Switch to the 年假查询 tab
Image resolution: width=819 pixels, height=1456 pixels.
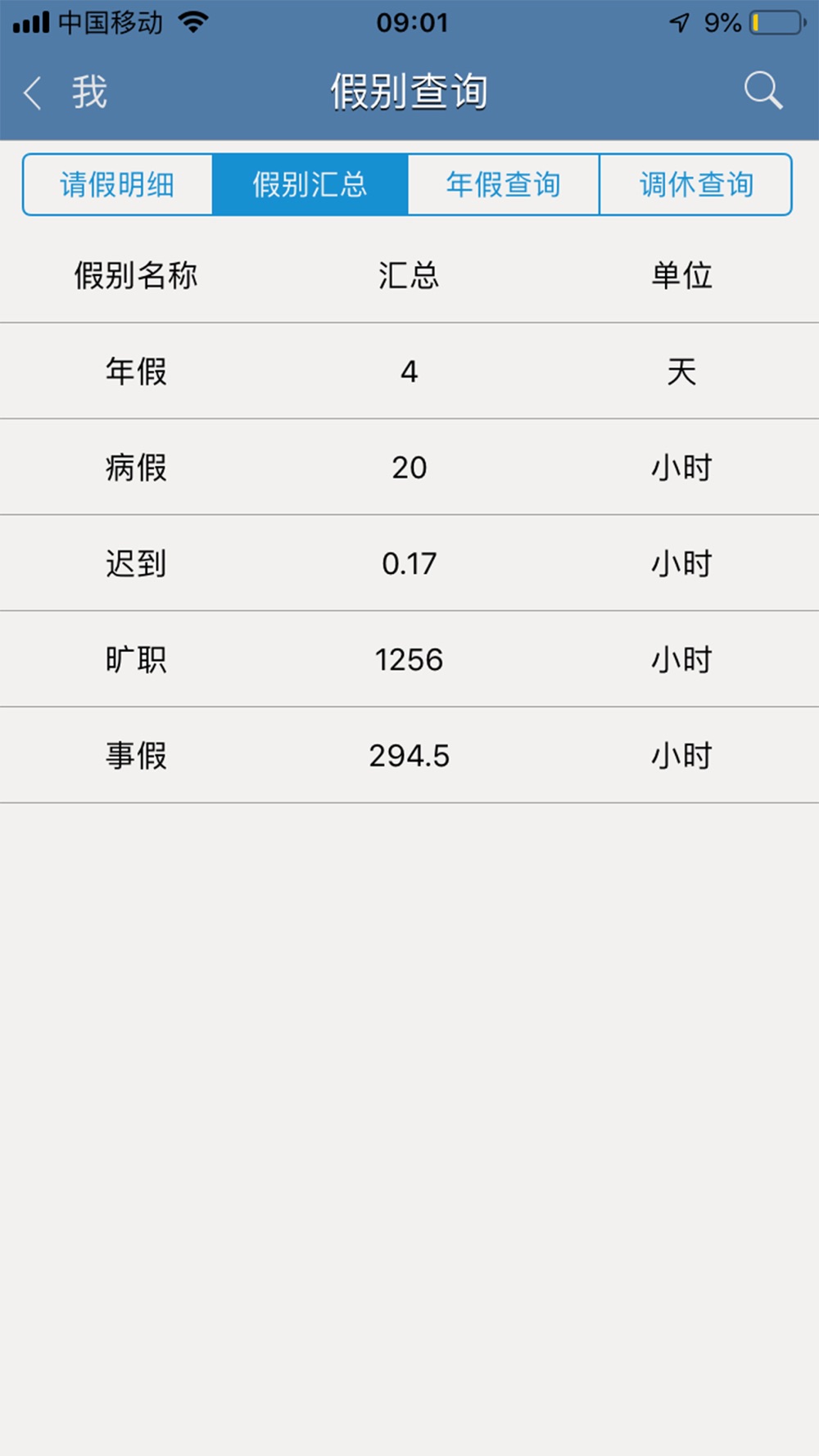tap(504, 185)
